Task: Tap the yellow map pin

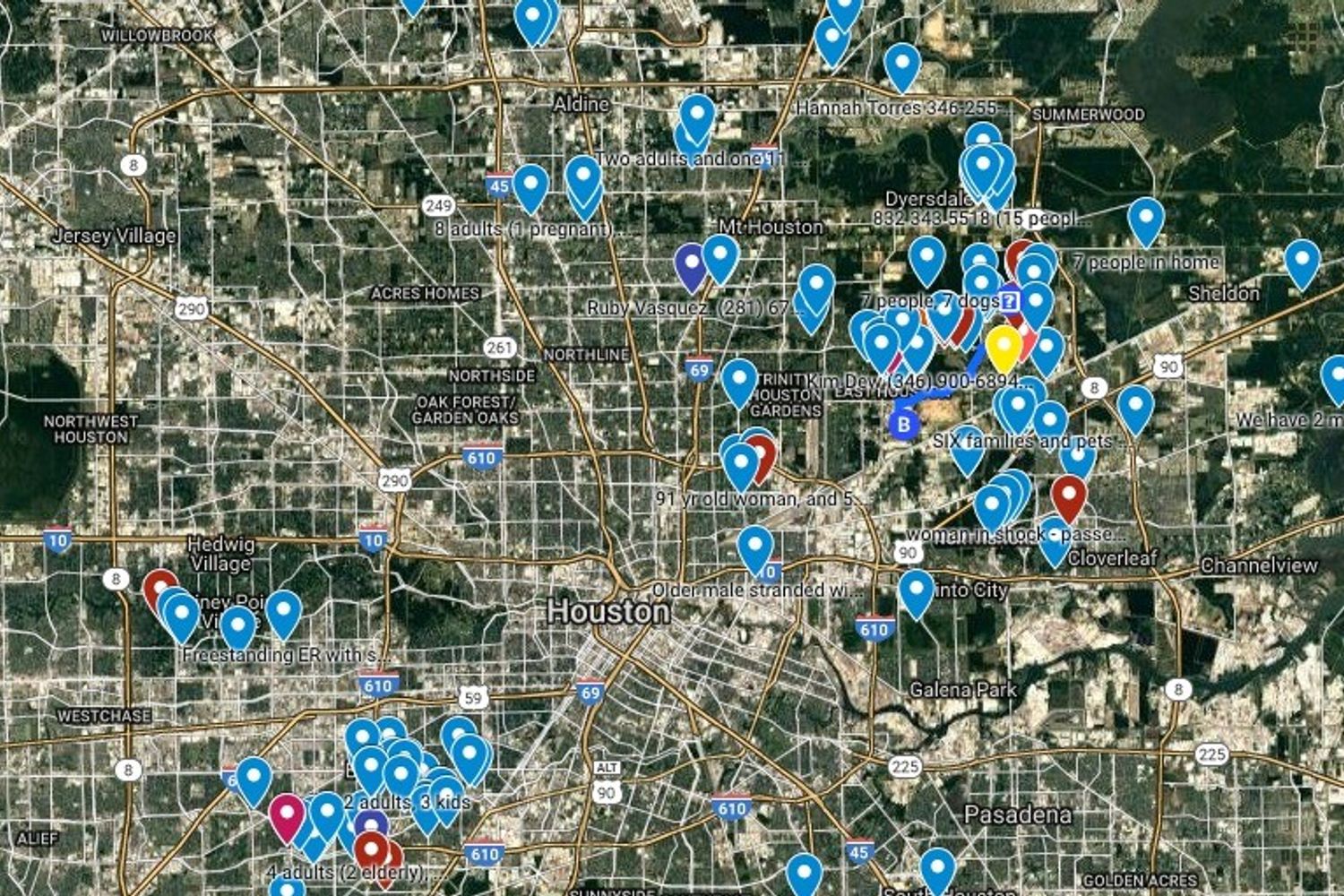Action: click(1004, 347)
